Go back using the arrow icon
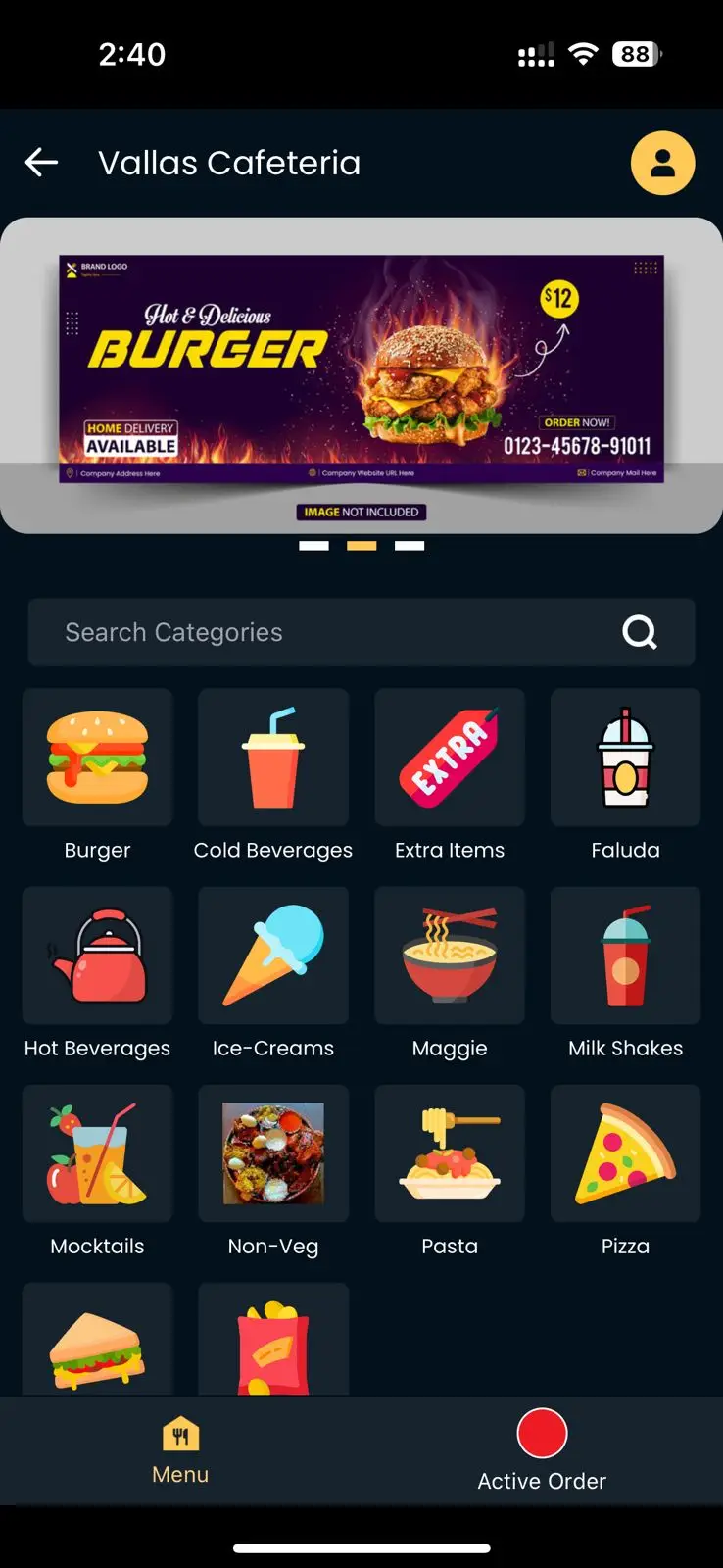Screen dimensions: 723x1568 pyautogui.click(x=41, y=163)
